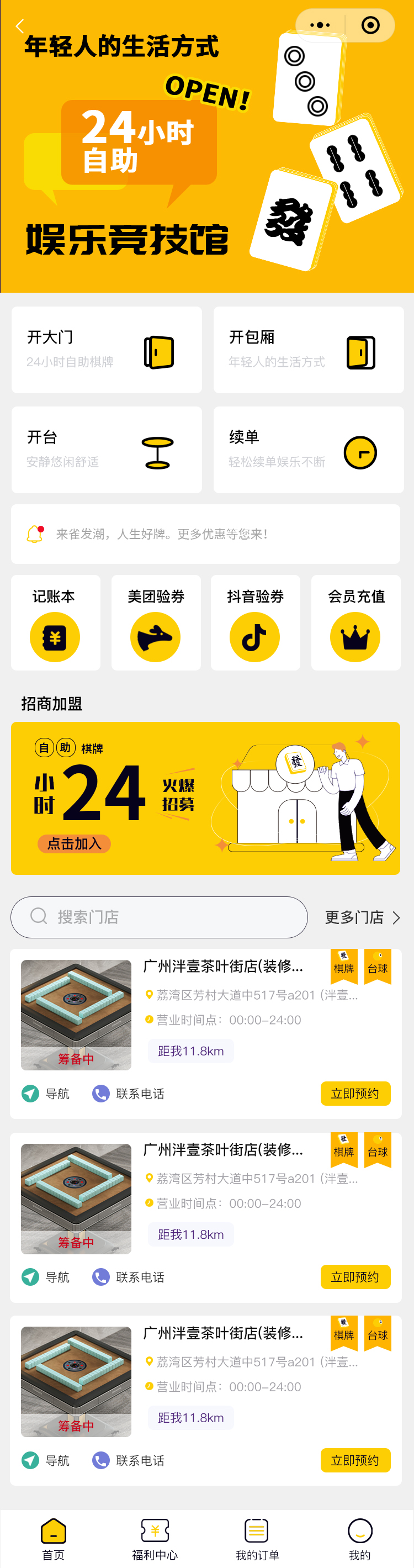Open 记账本
The image size is (414, 1568).
[x=55, y=622]
